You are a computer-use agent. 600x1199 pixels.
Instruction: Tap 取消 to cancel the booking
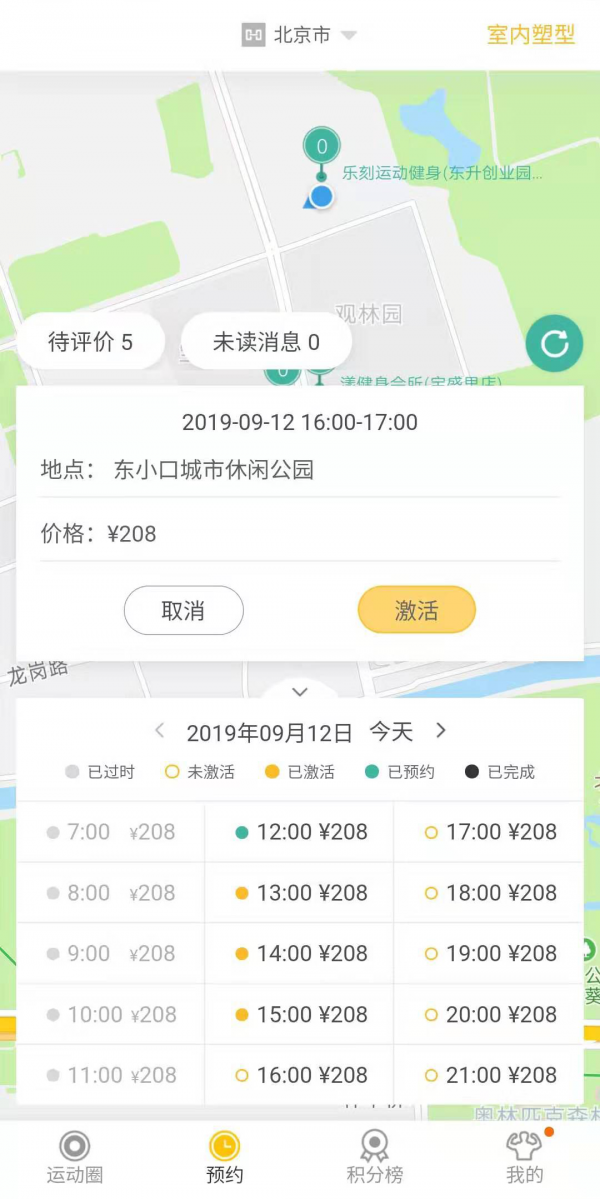click(x=183, y=610)
